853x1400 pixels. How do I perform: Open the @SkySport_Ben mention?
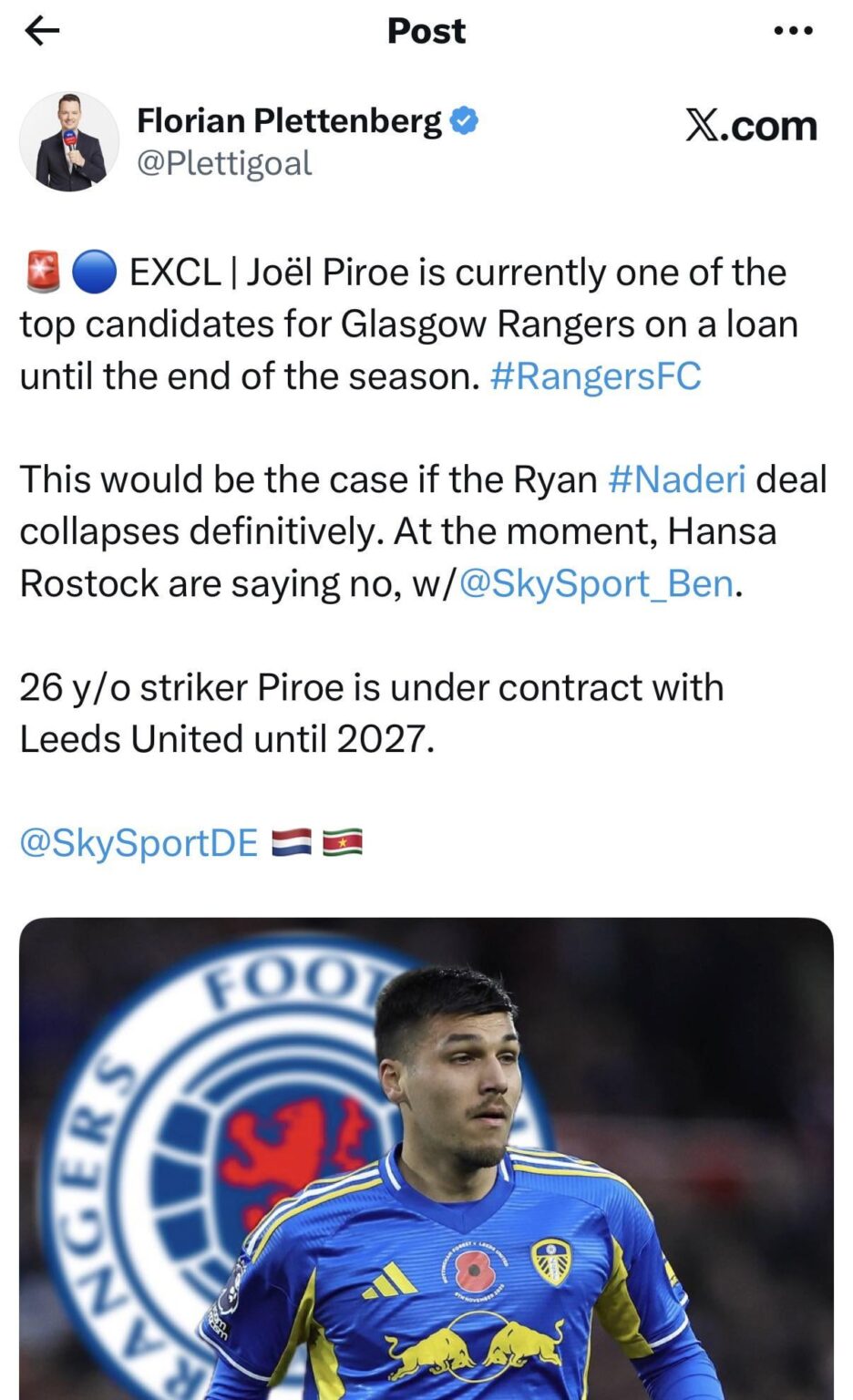pyautogui.click(x=597, y=582)
